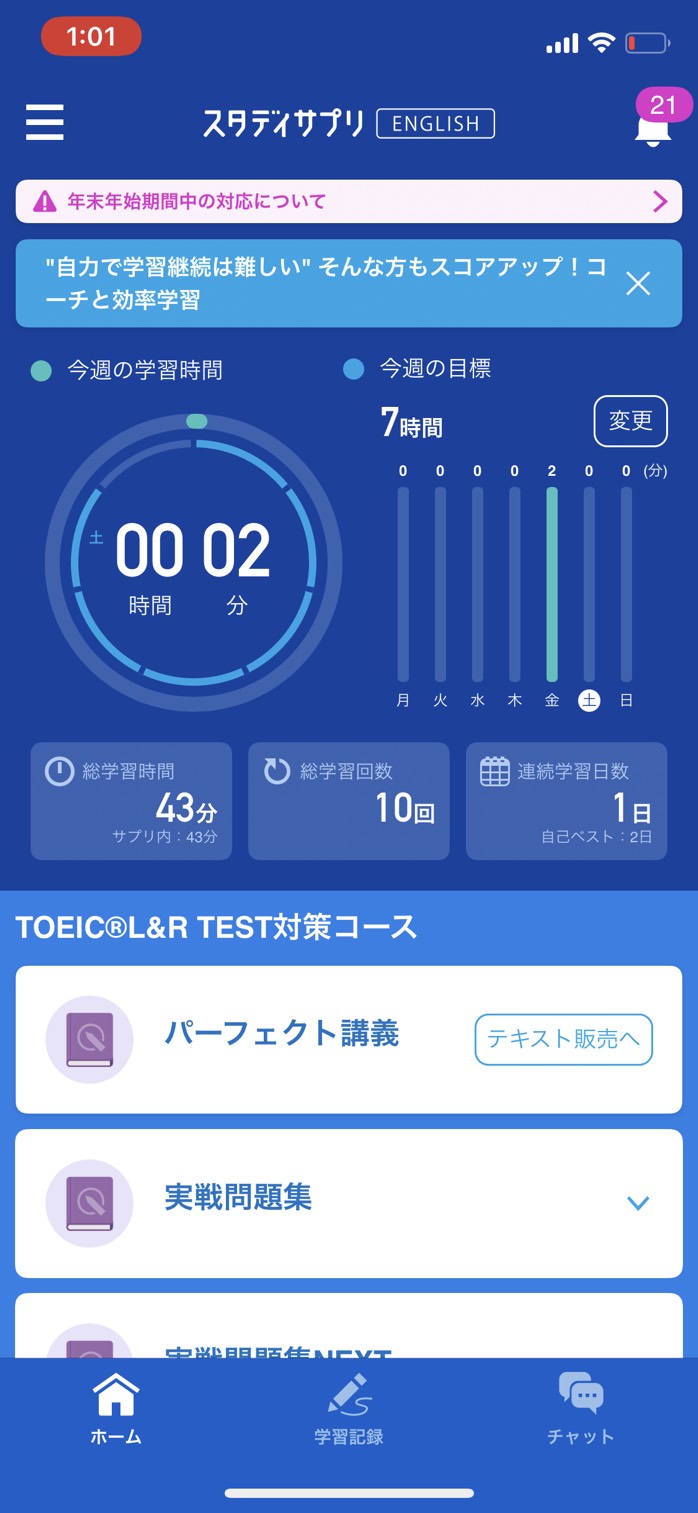Expand the 実戦問題集 section

638,1203
